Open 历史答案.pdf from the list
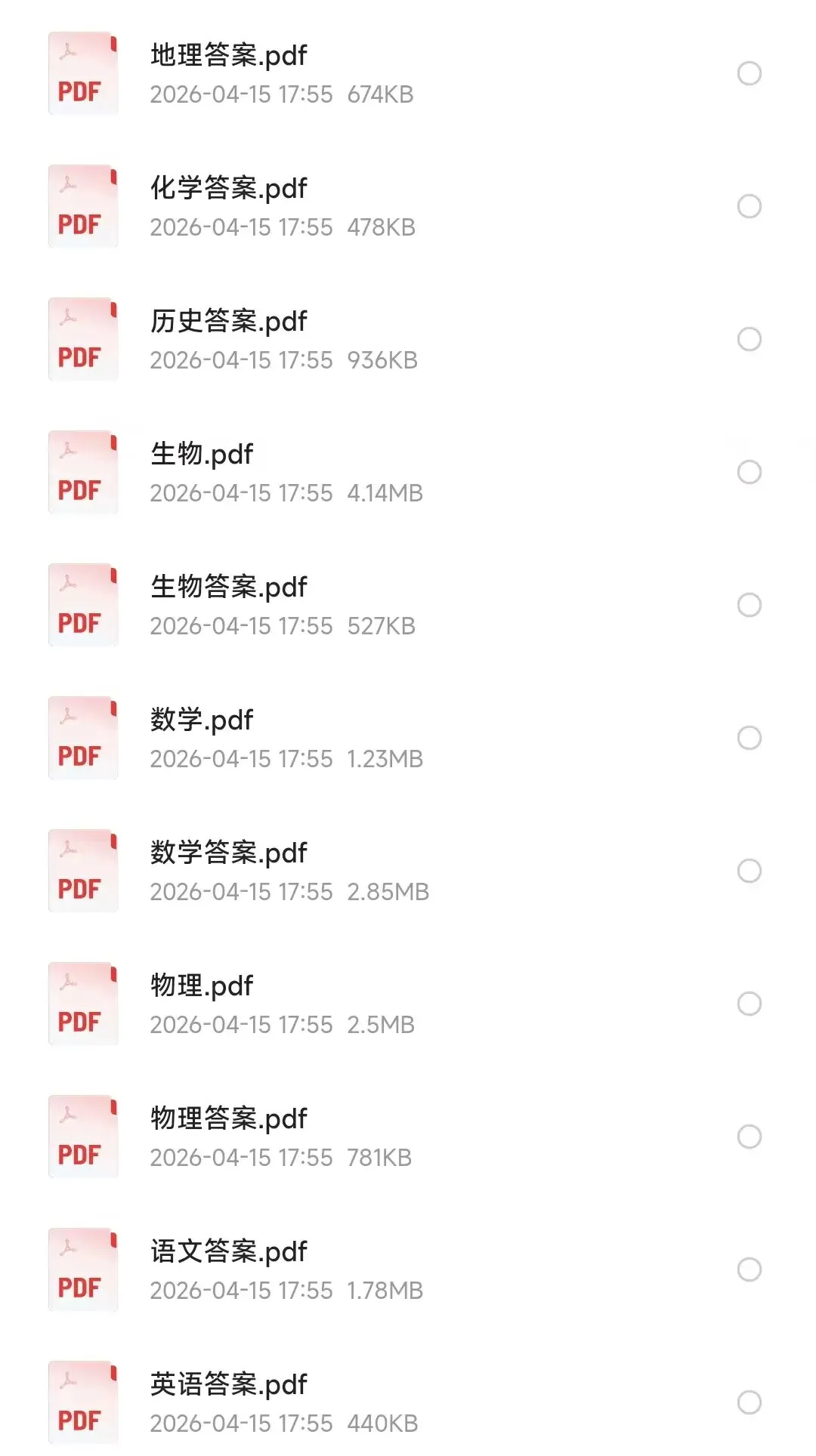 pyautogui.click(x=228, y=322)
